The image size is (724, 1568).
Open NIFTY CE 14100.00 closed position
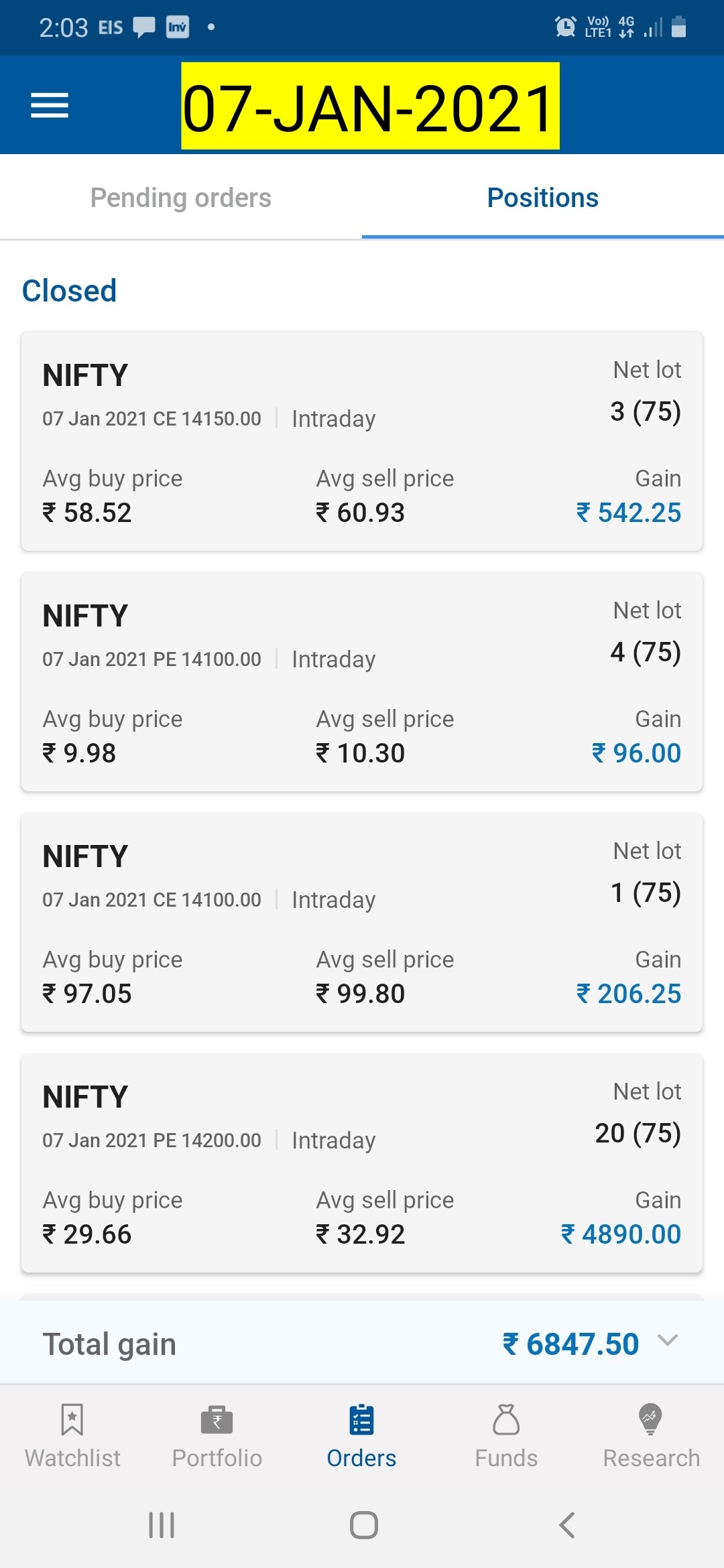pos(362,922)
